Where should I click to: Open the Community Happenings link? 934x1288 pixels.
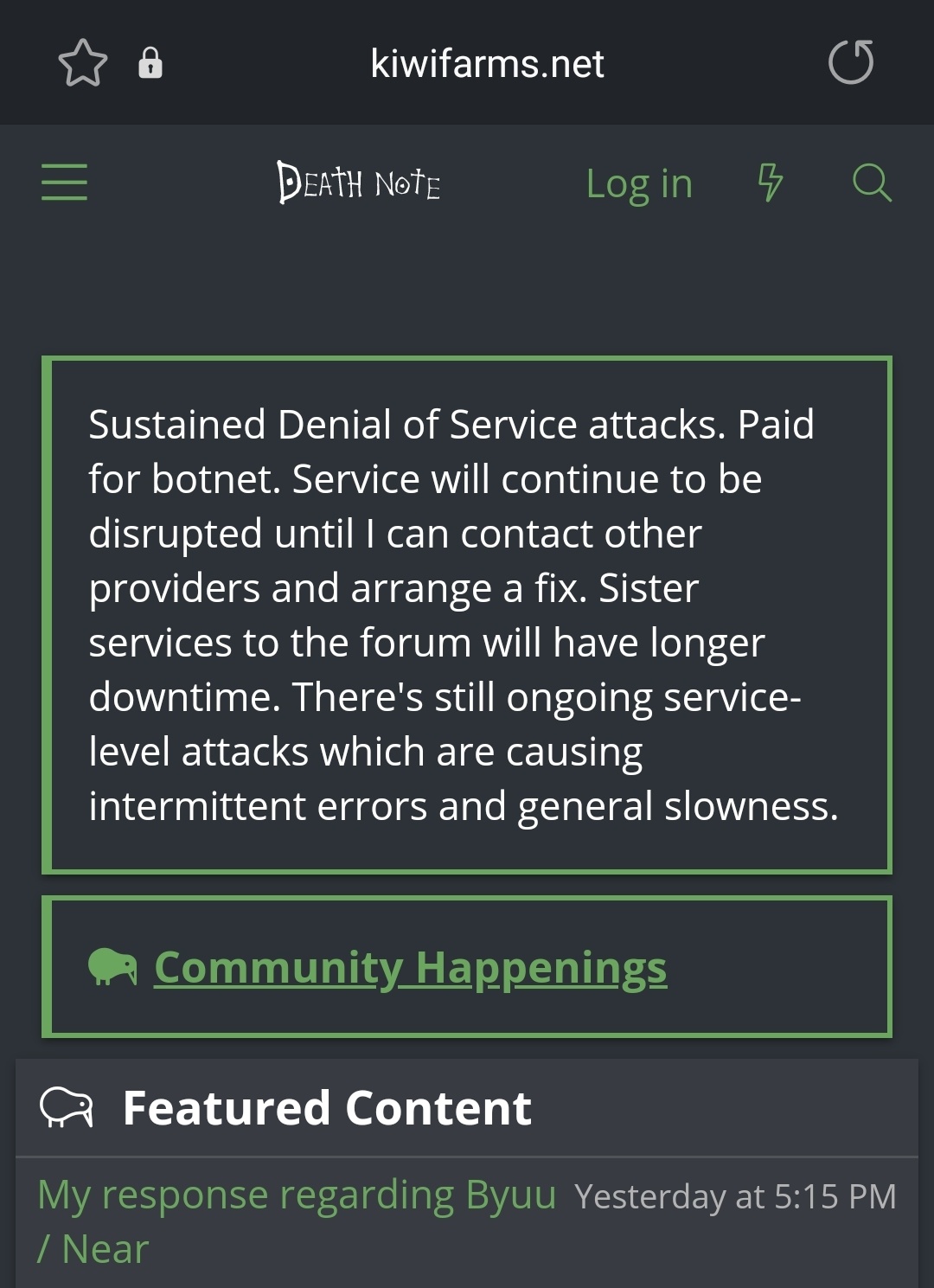(410, 967)
